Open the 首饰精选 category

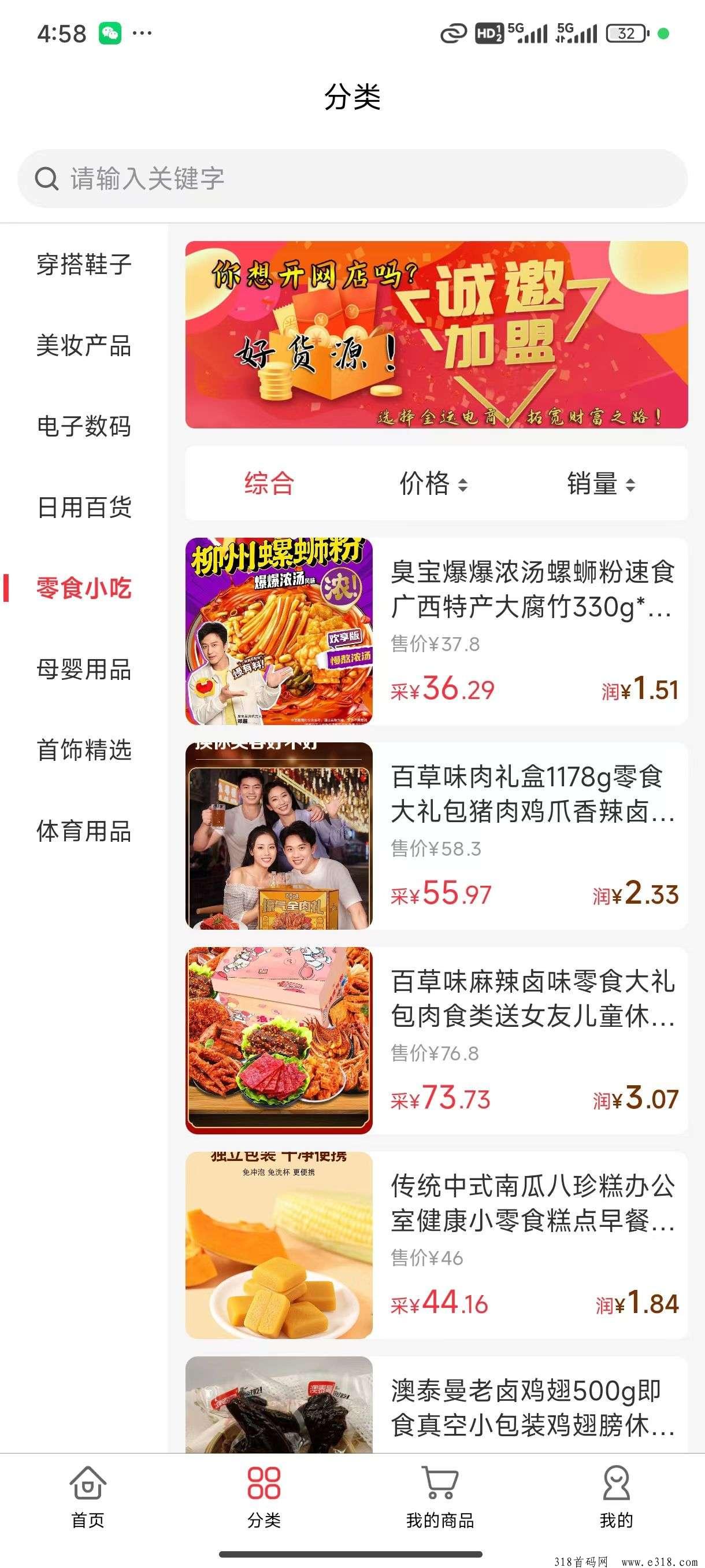coord(84,750)
